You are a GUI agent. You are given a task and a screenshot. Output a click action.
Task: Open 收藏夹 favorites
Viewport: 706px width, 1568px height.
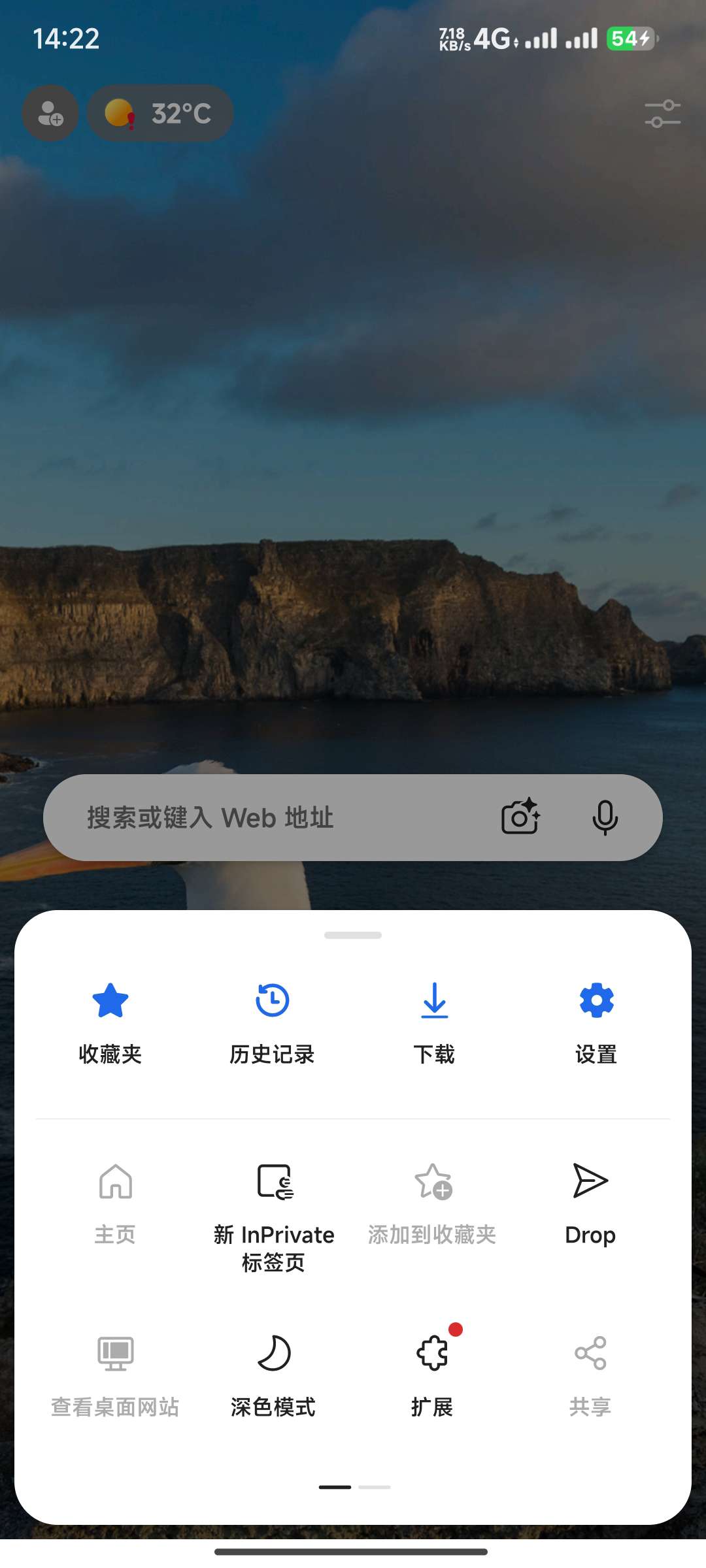tap(110, 1019)
